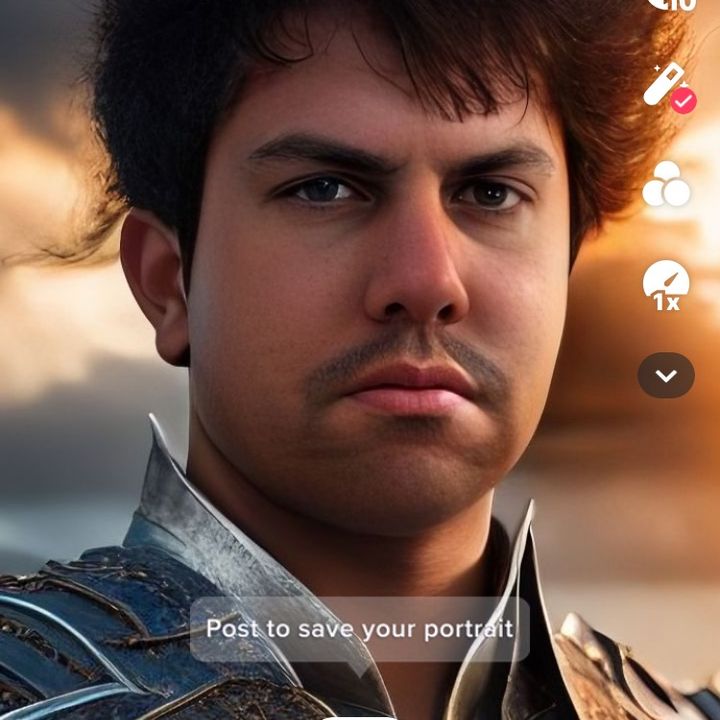Change the 1x recording speed

point(666,285)
